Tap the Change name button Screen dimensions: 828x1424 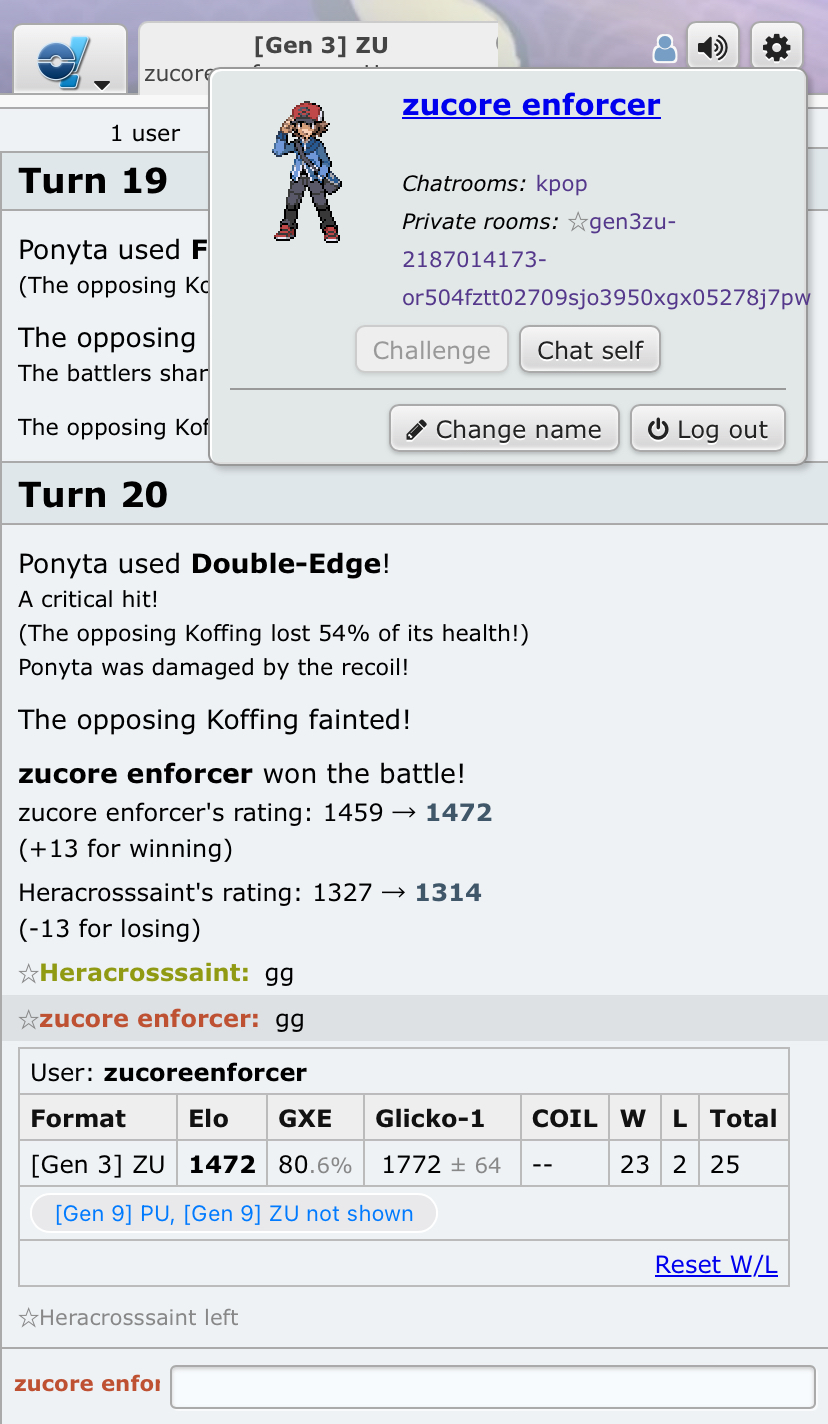coord(504,429)
